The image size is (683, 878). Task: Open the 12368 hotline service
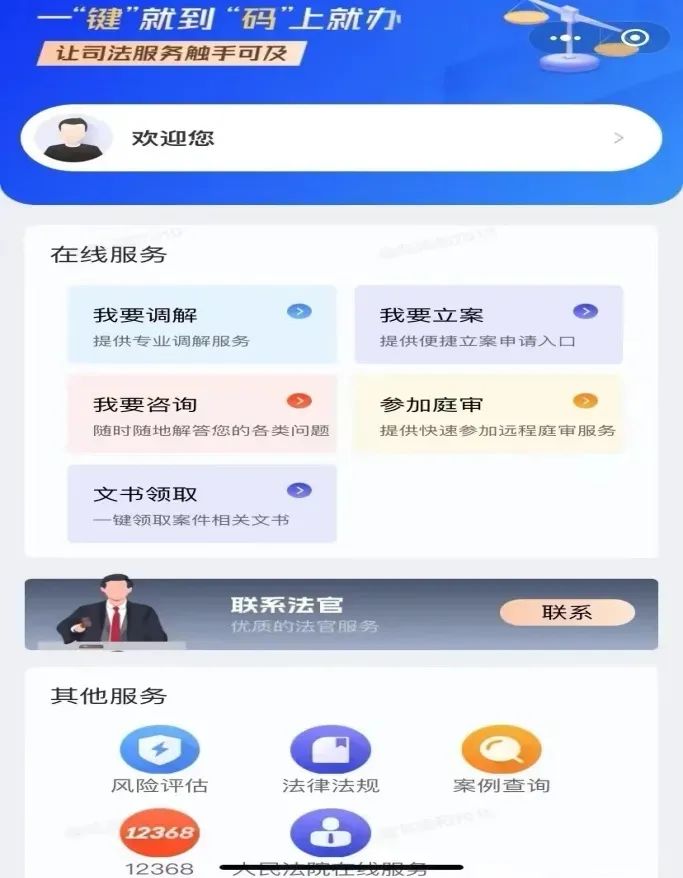(160, 840)
